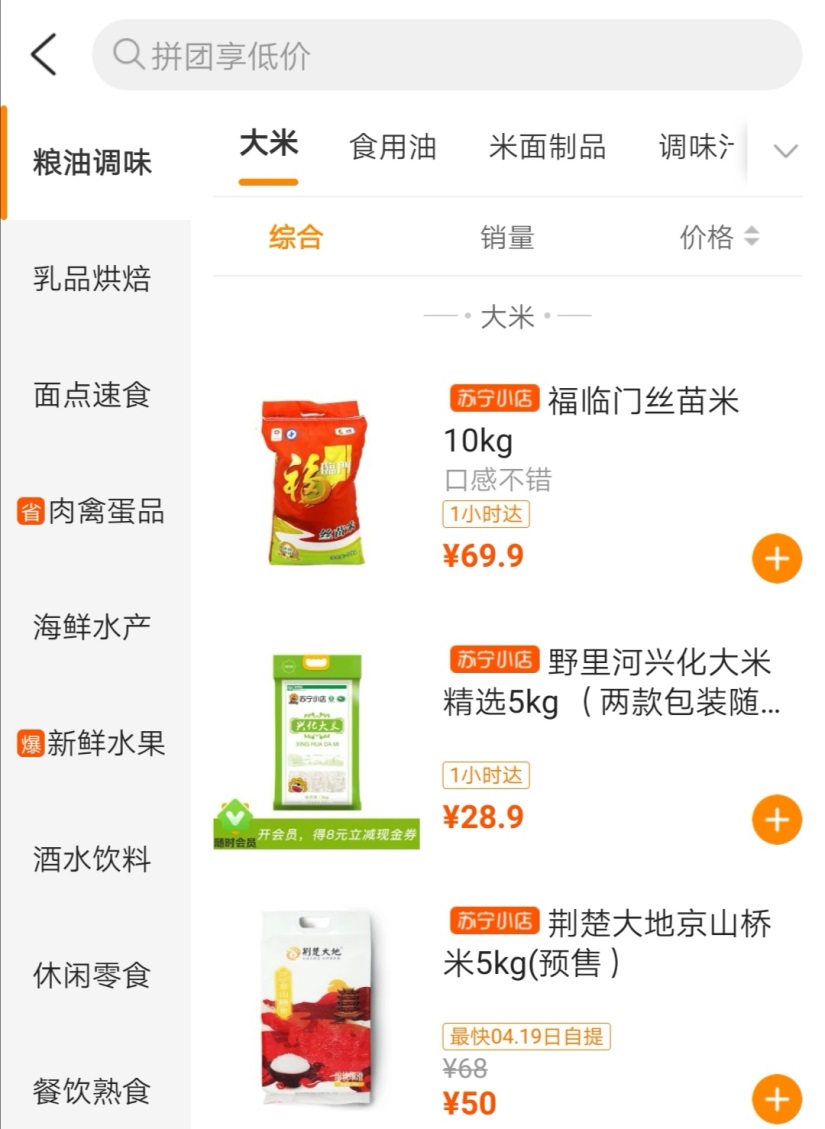Go back using the top-left arrow

pos(44,54)
